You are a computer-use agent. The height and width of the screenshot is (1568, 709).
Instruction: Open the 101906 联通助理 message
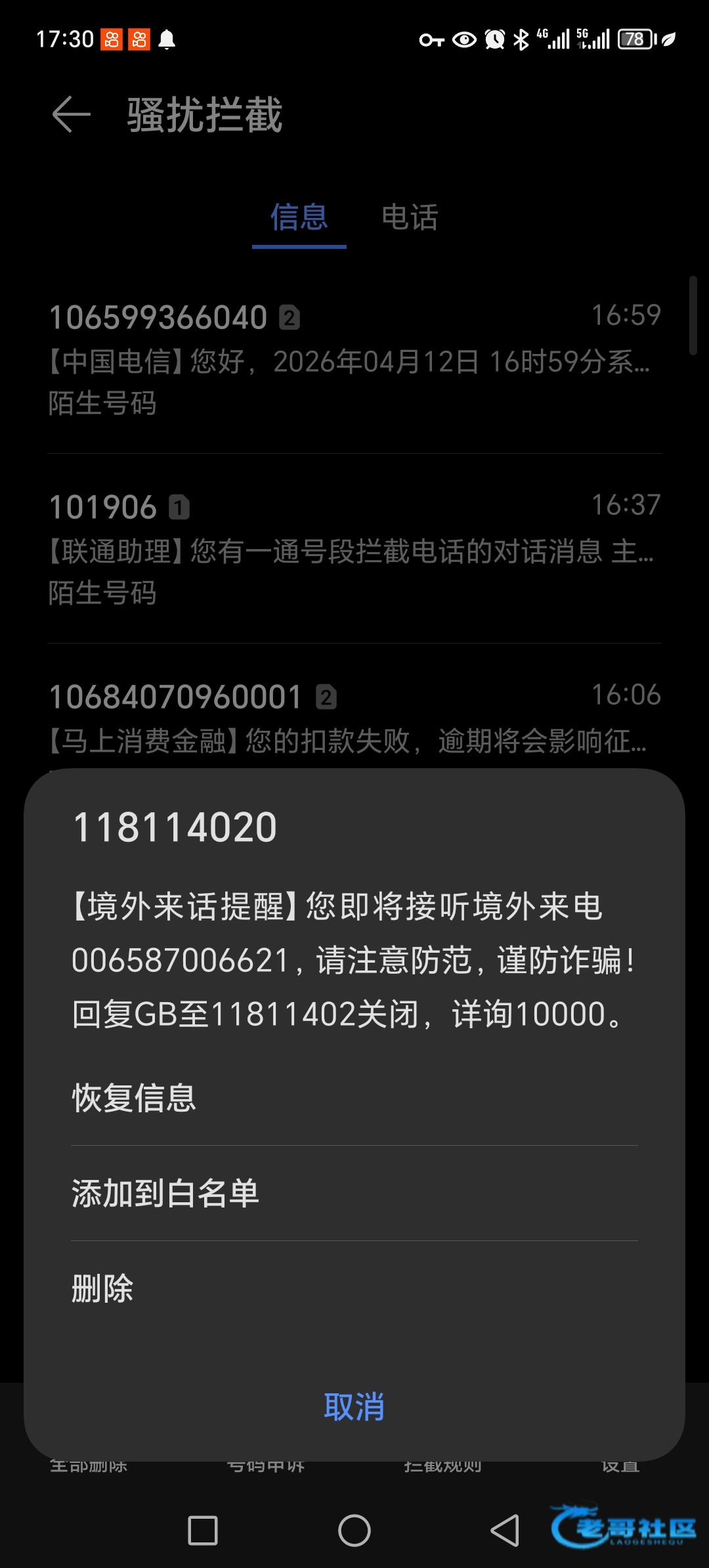pyautogui.click(x=354, y=548)
